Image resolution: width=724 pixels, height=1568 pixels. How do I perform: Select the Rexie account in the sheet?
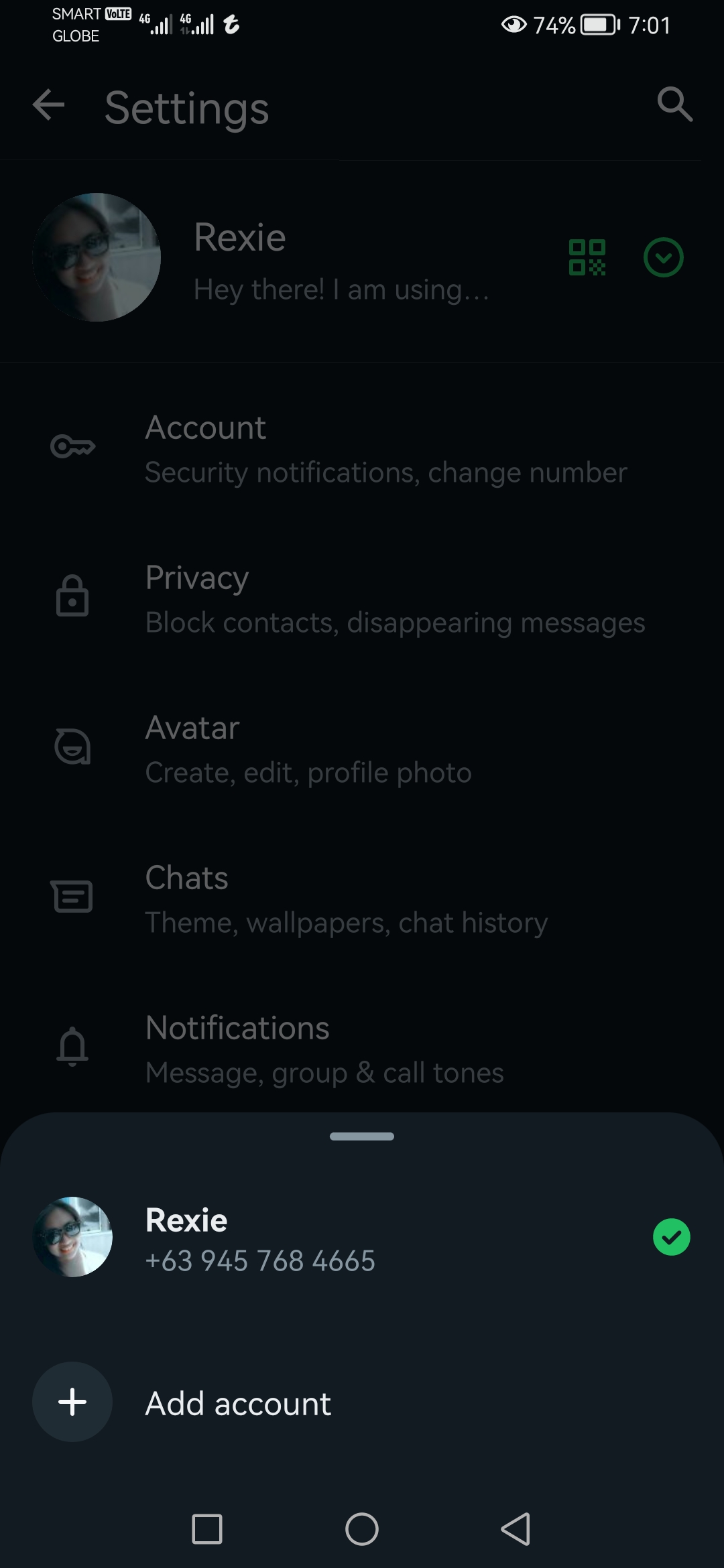[x=362, y=1238]
